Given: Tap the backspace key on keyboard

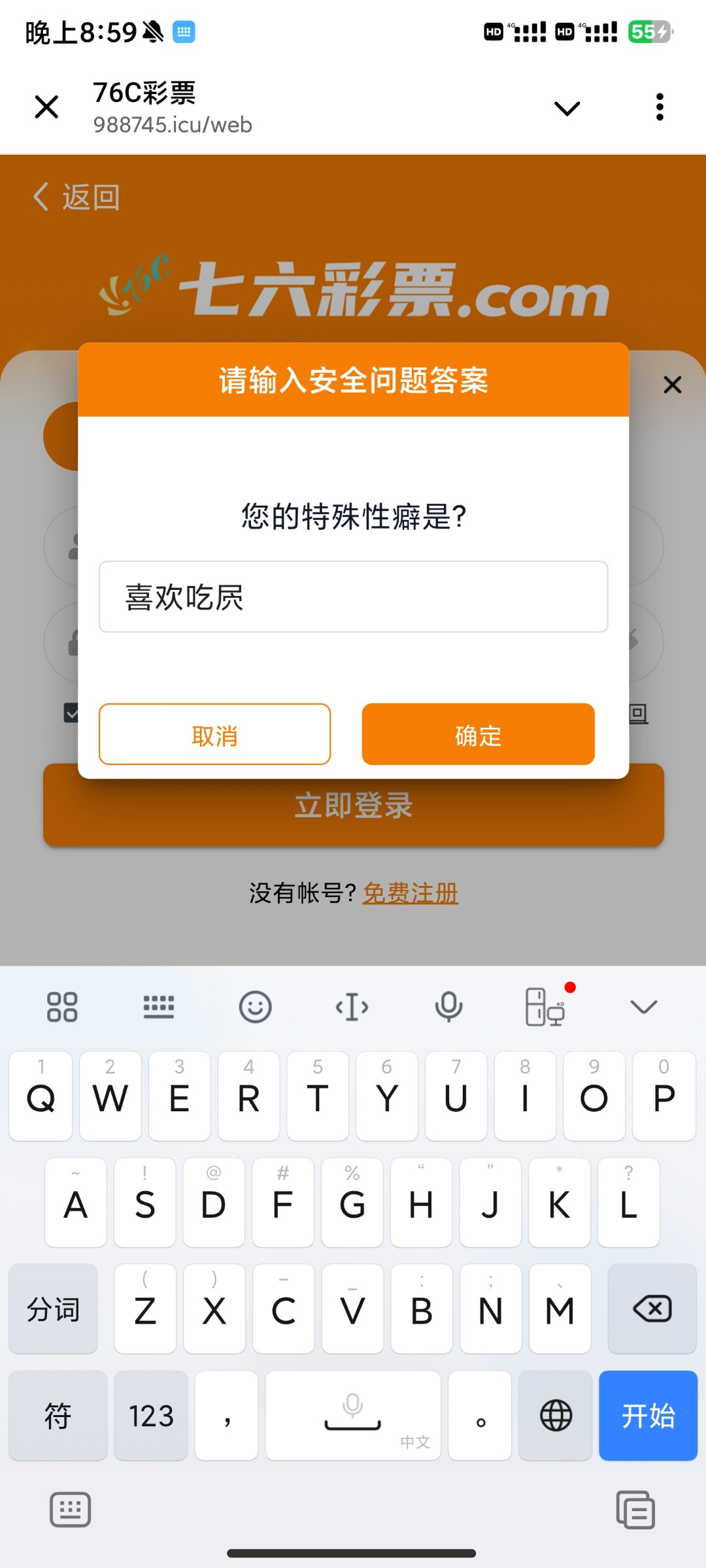Looking at the screenshot, I should (652, 1309).
